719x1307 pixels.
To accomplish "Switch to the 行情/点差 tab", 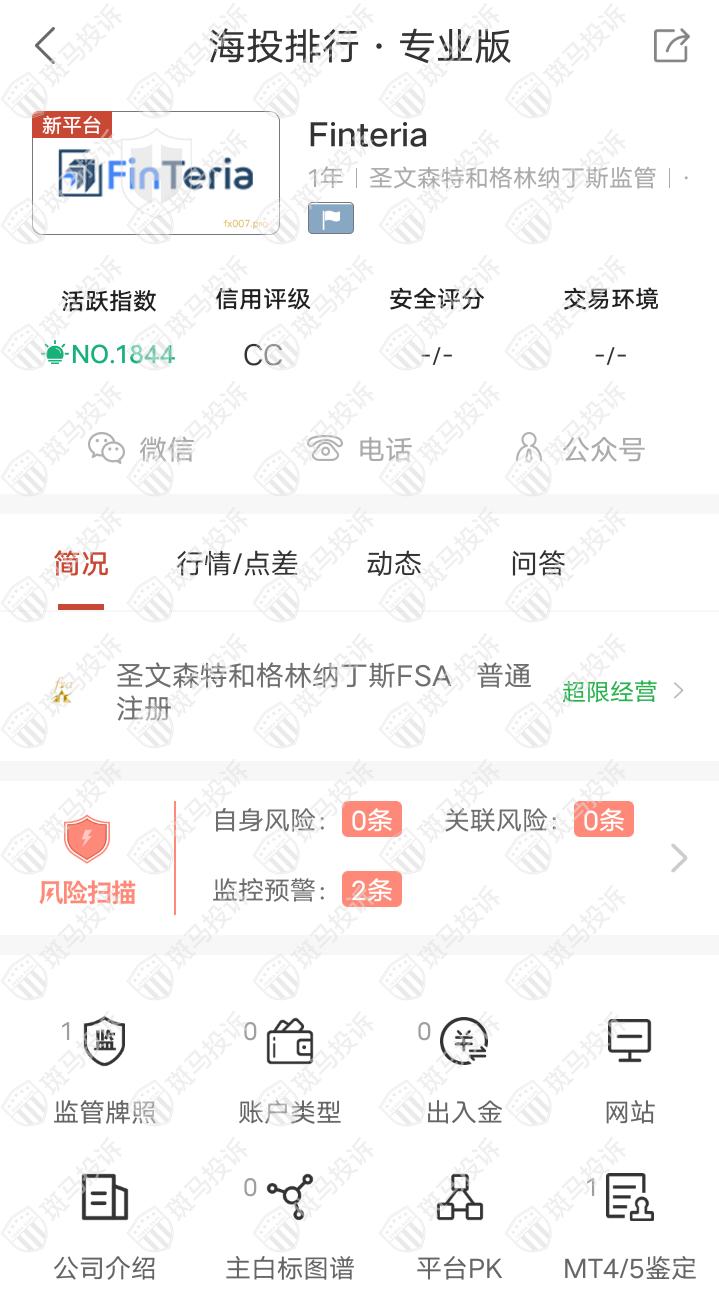I will 237,564.
